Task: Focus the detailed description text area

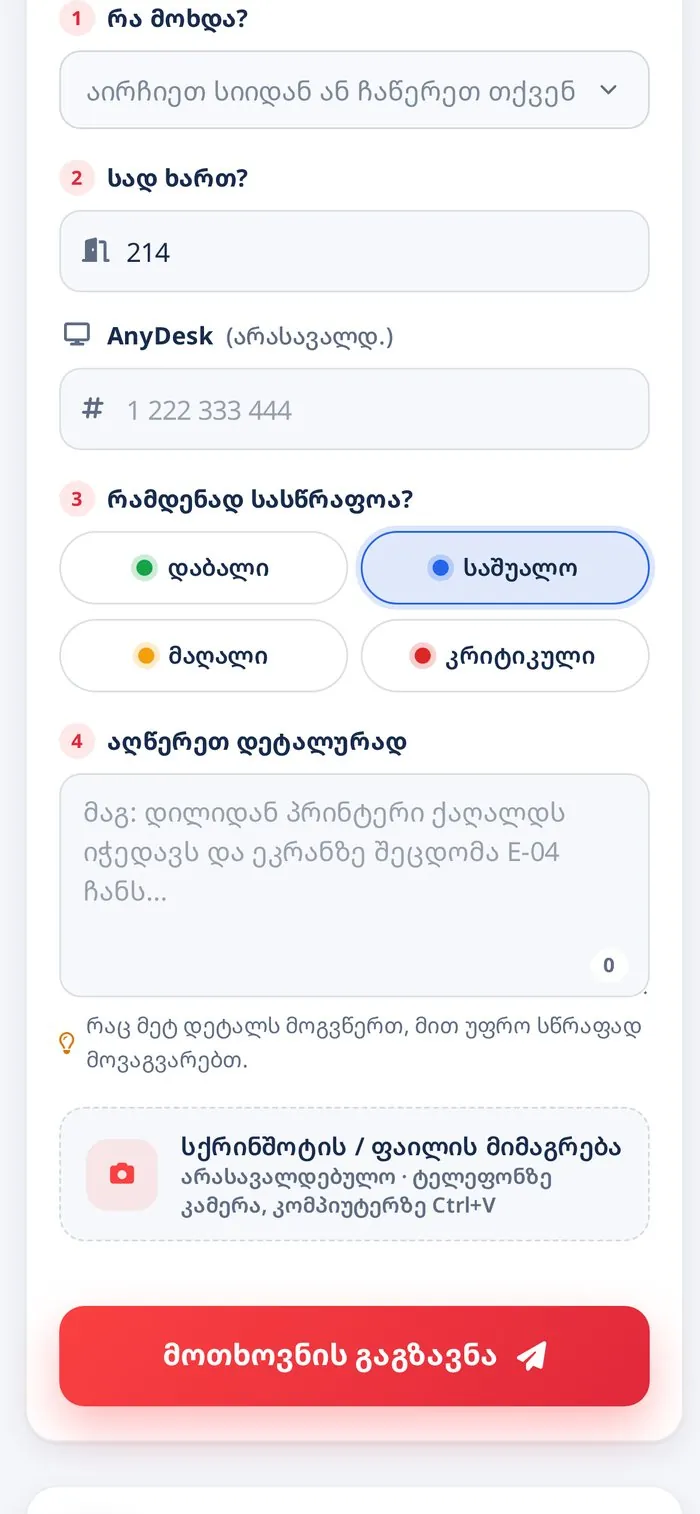Action: point(354,885)
